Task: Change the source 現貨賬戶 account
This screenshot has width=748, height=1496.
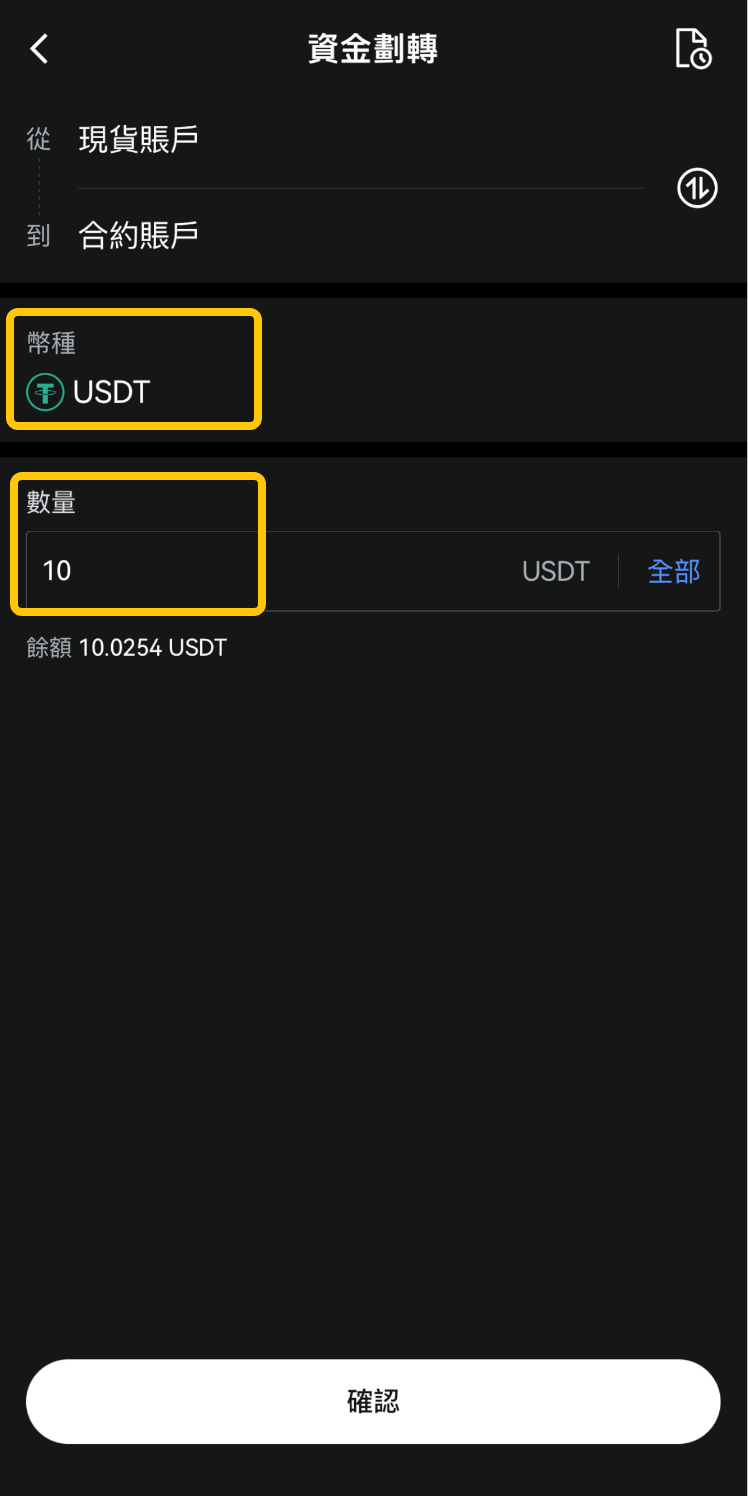Action: (x=360, y=140)
